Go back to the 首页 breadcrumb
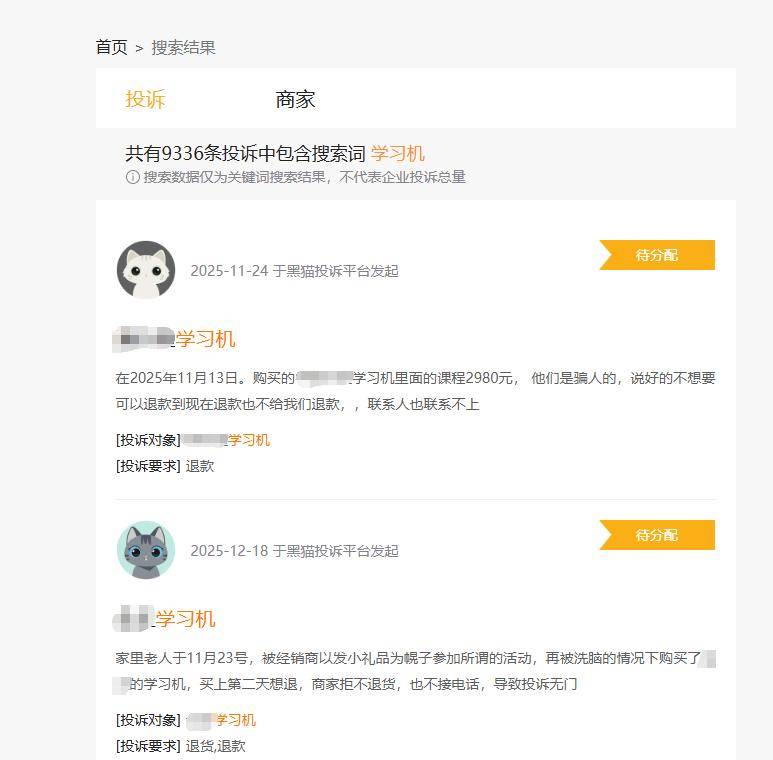This screenshot has height=760, width=773. point(111,47)
